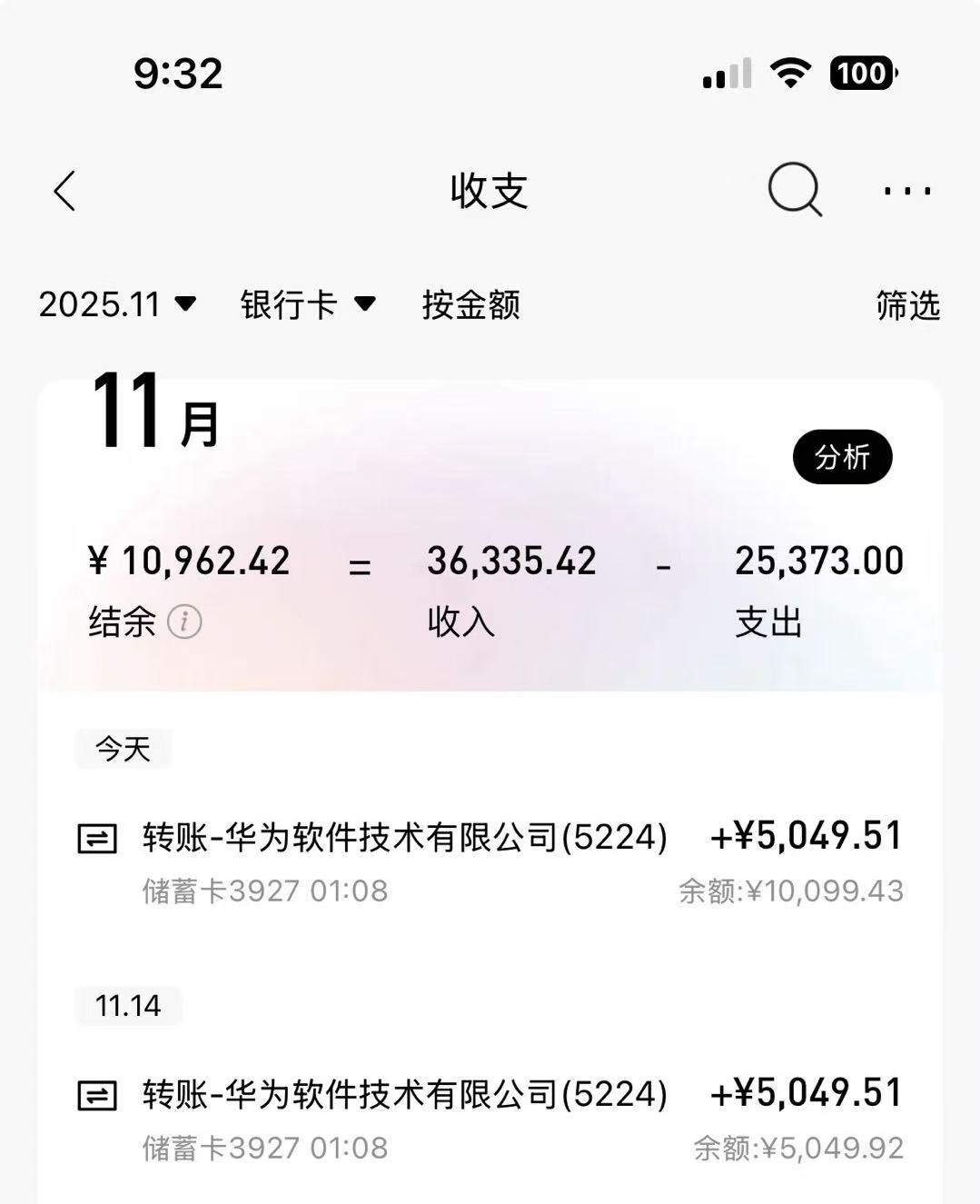Open the three-dot overflow menu
This screenshot has height=1204, width=980.
[906, 191]
